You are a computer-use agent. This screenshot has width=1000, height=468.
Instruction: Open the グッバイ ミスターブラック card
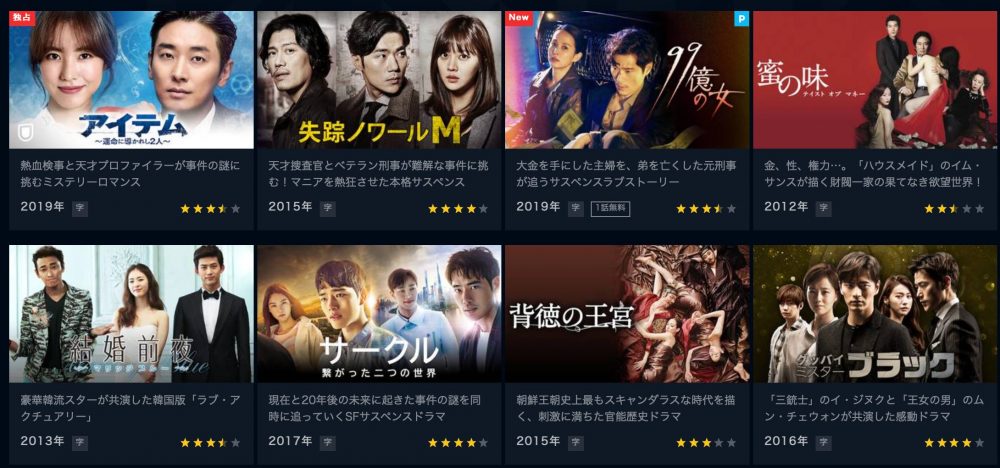pyautogui.click(x=874, y=314)
